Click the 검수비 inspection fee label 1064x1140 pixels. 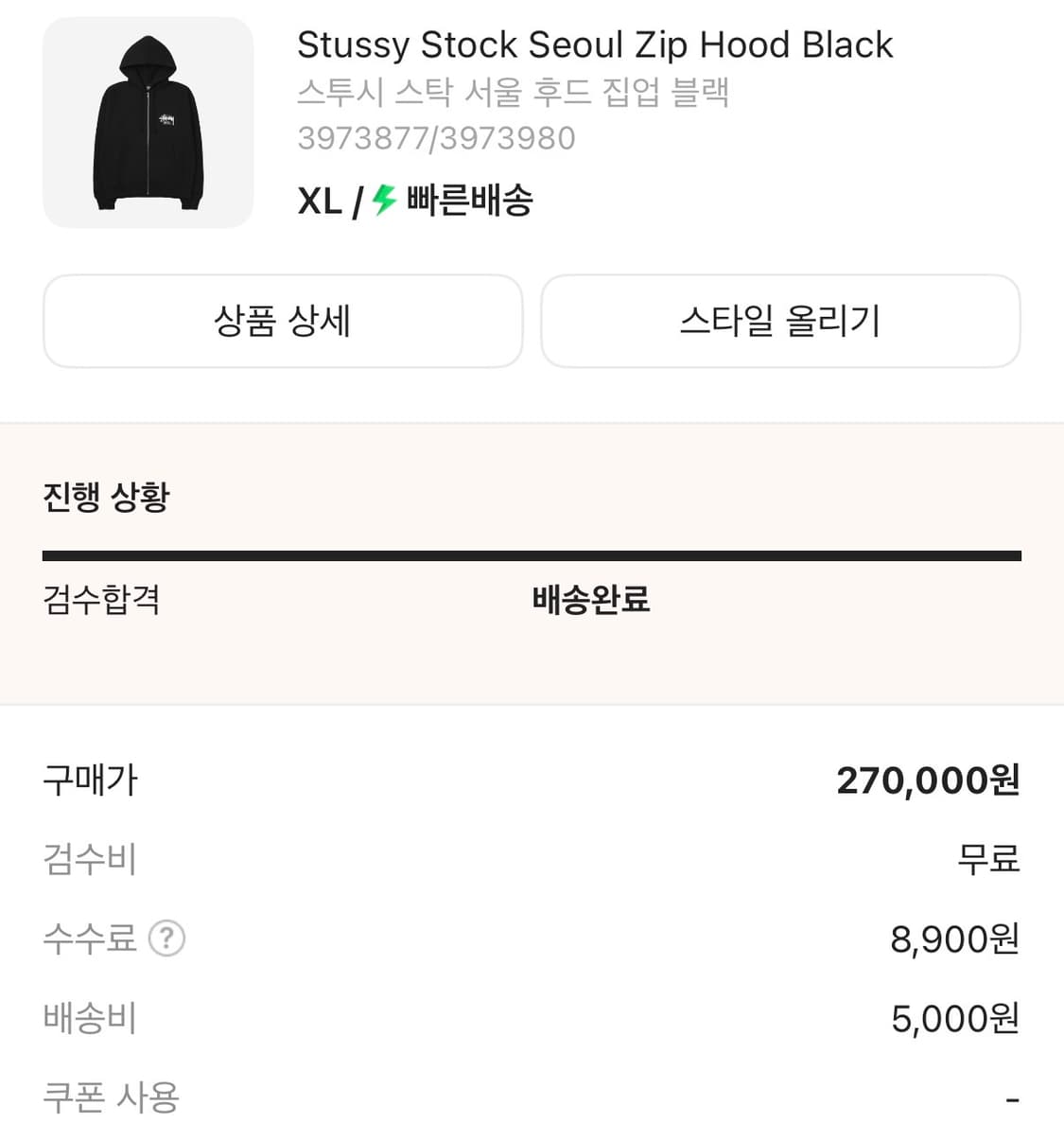90,859
